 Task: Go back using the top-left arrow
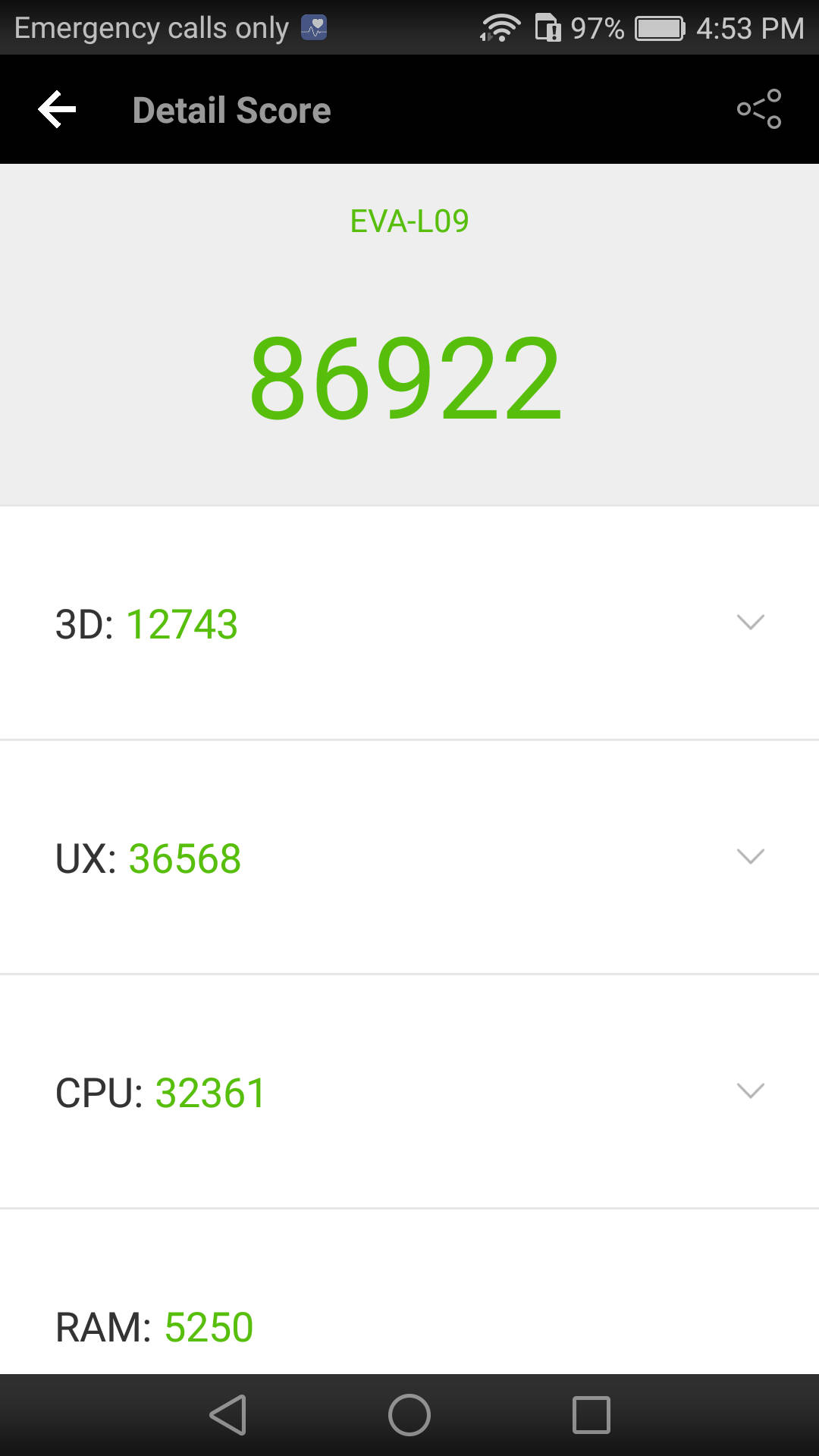point(58,110)
